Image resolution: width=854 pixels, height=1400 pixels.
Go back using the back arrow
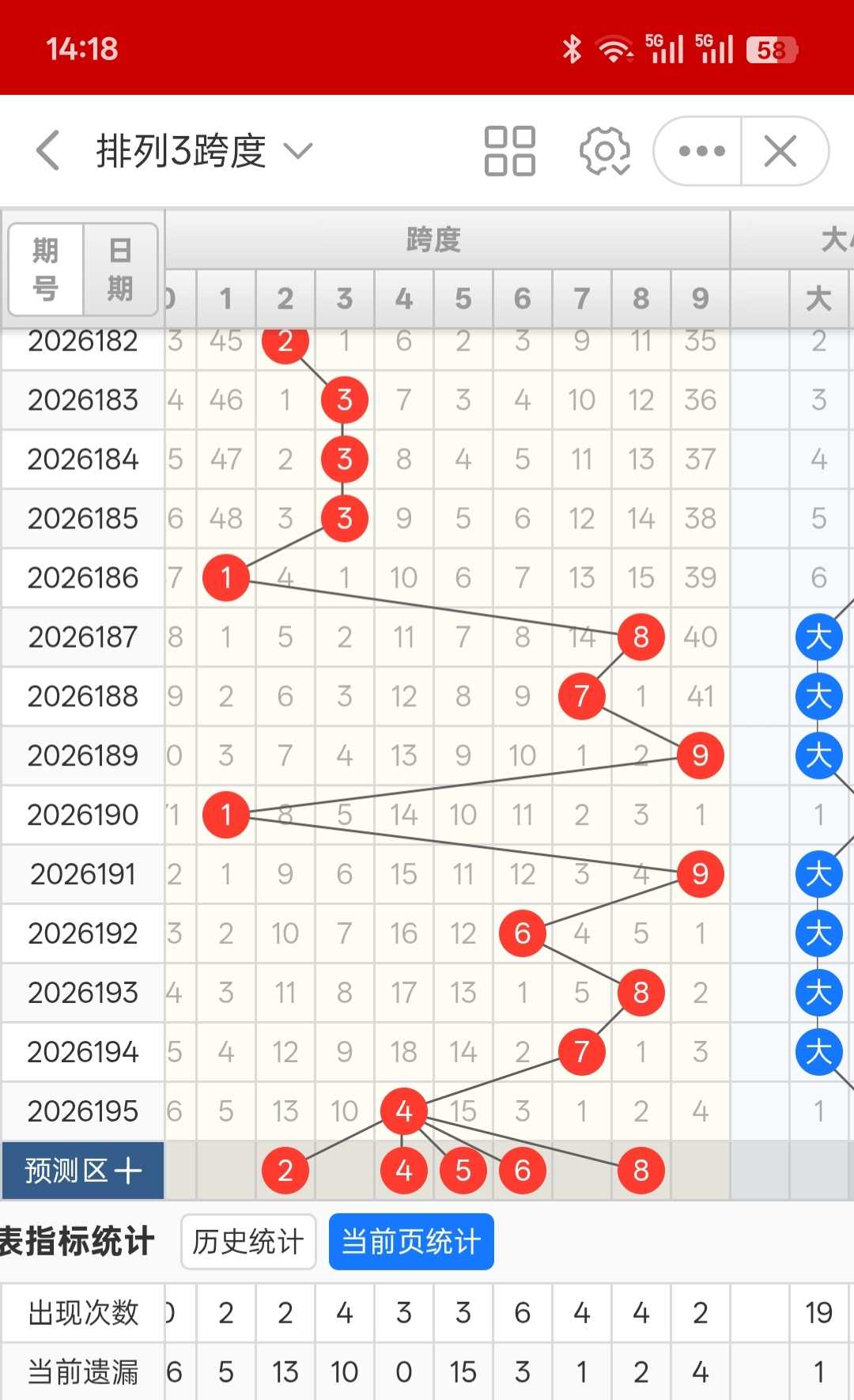click(48, 150)
